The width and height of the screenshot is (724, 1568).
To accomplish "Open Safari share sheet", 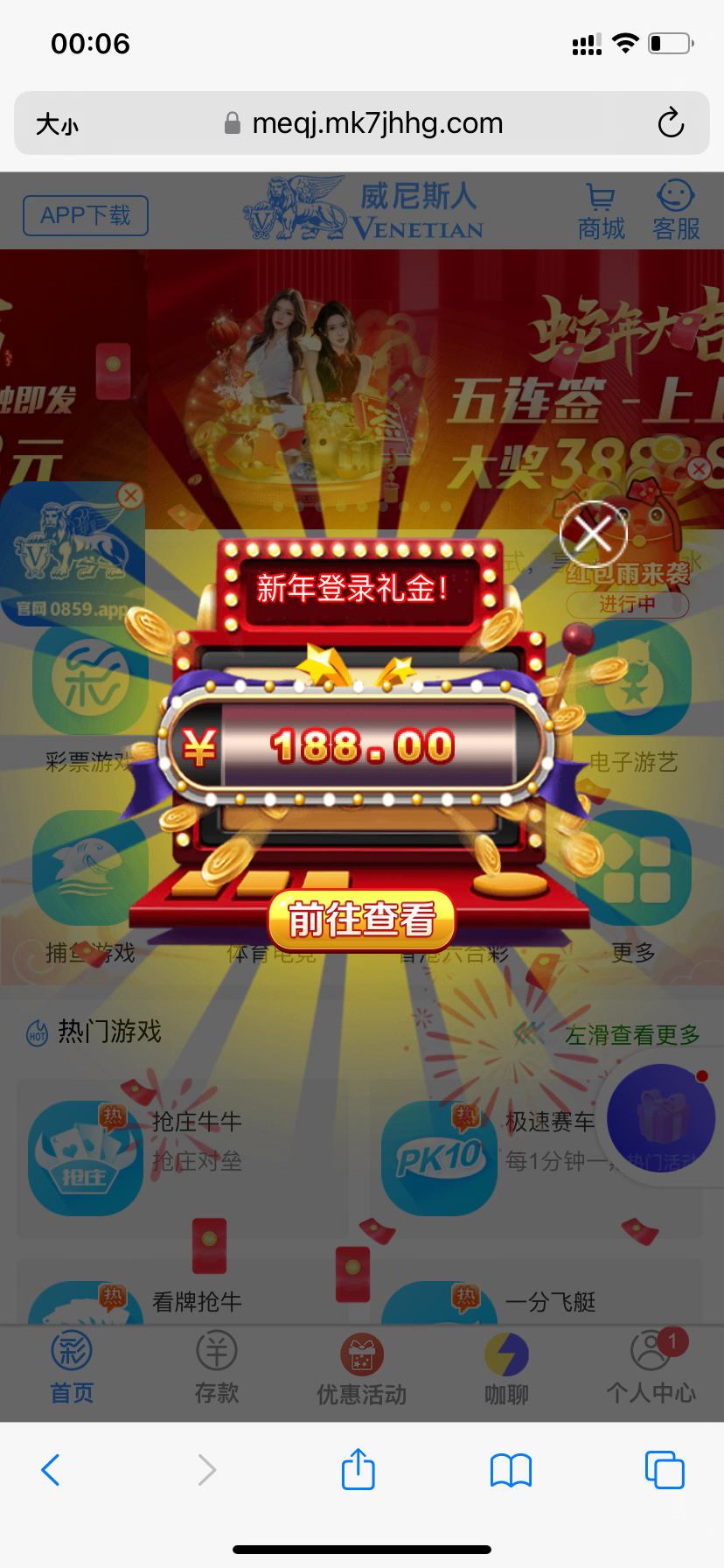I will [358, 1469].
